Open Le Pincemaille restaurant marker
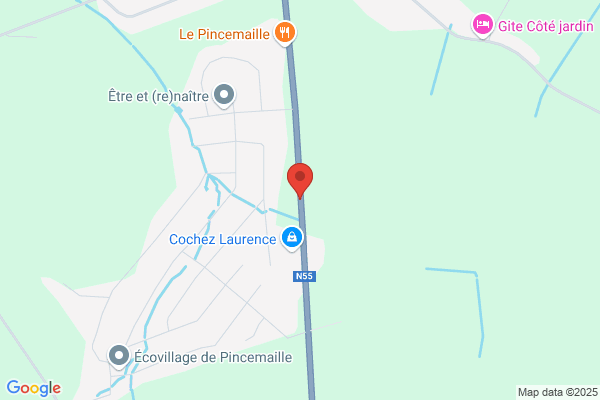600x400 pixels. (x=286, y=33)
